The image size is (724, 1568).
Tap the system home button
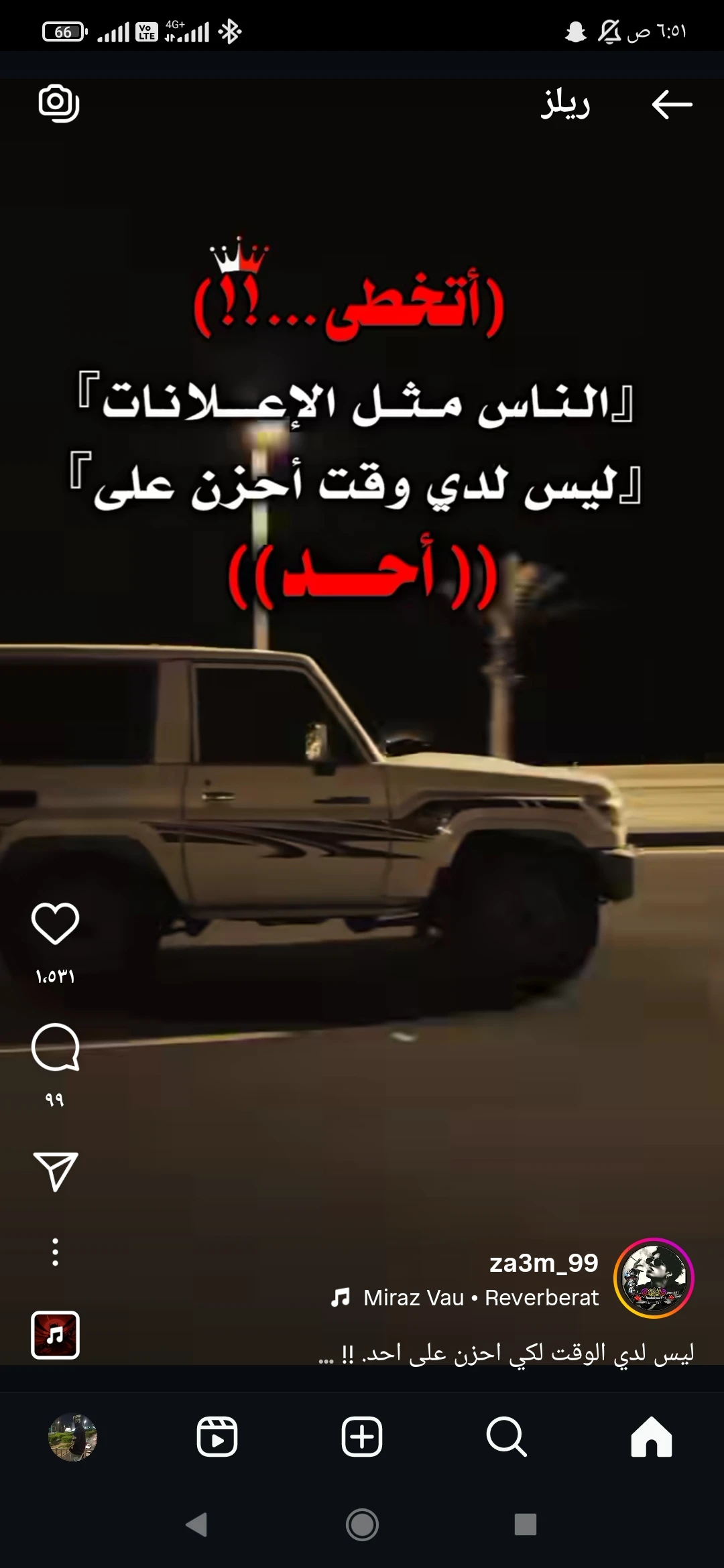362,1524
